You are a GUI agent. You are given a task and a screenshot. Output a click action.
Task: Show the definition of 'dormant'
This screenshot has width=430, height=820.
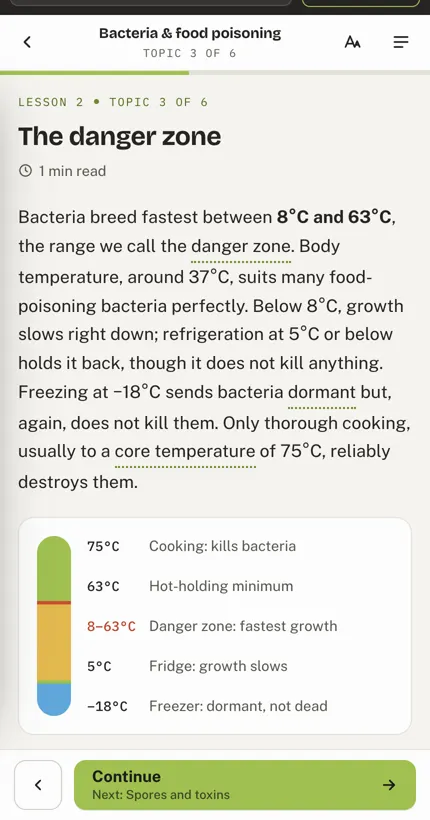[x=322, y=392]
